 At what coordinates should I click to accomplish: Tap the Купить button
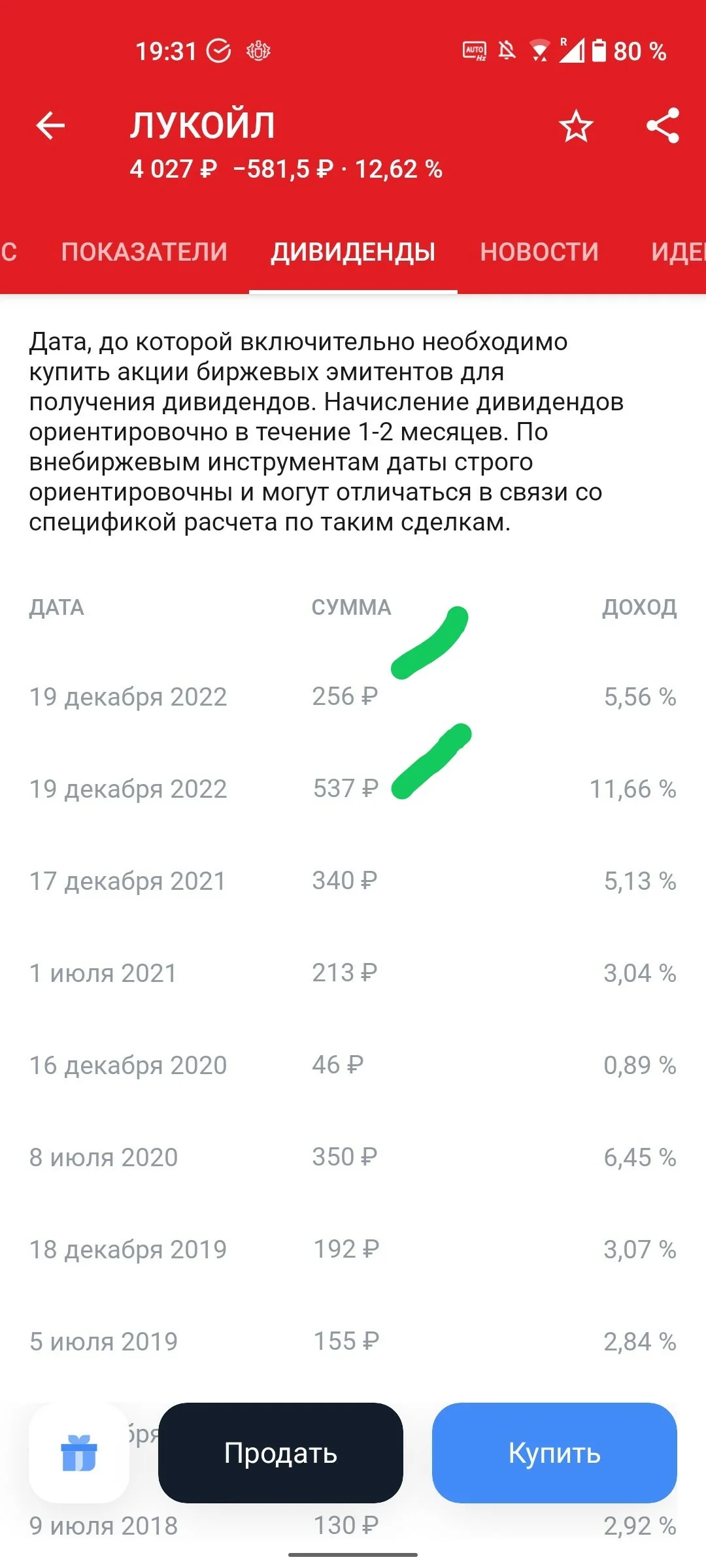(554, 1453)
